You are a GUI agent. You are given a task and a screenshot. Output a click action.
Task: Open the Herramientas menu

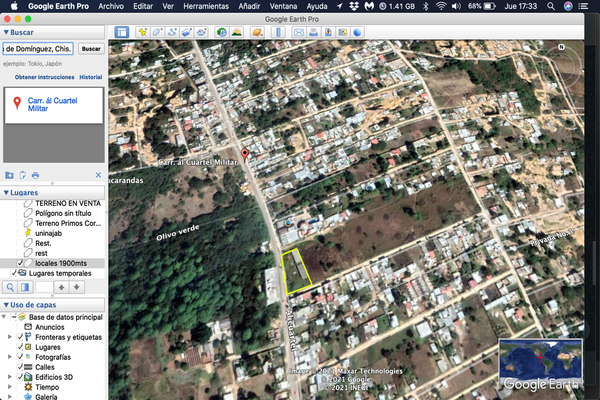(205, 6)
